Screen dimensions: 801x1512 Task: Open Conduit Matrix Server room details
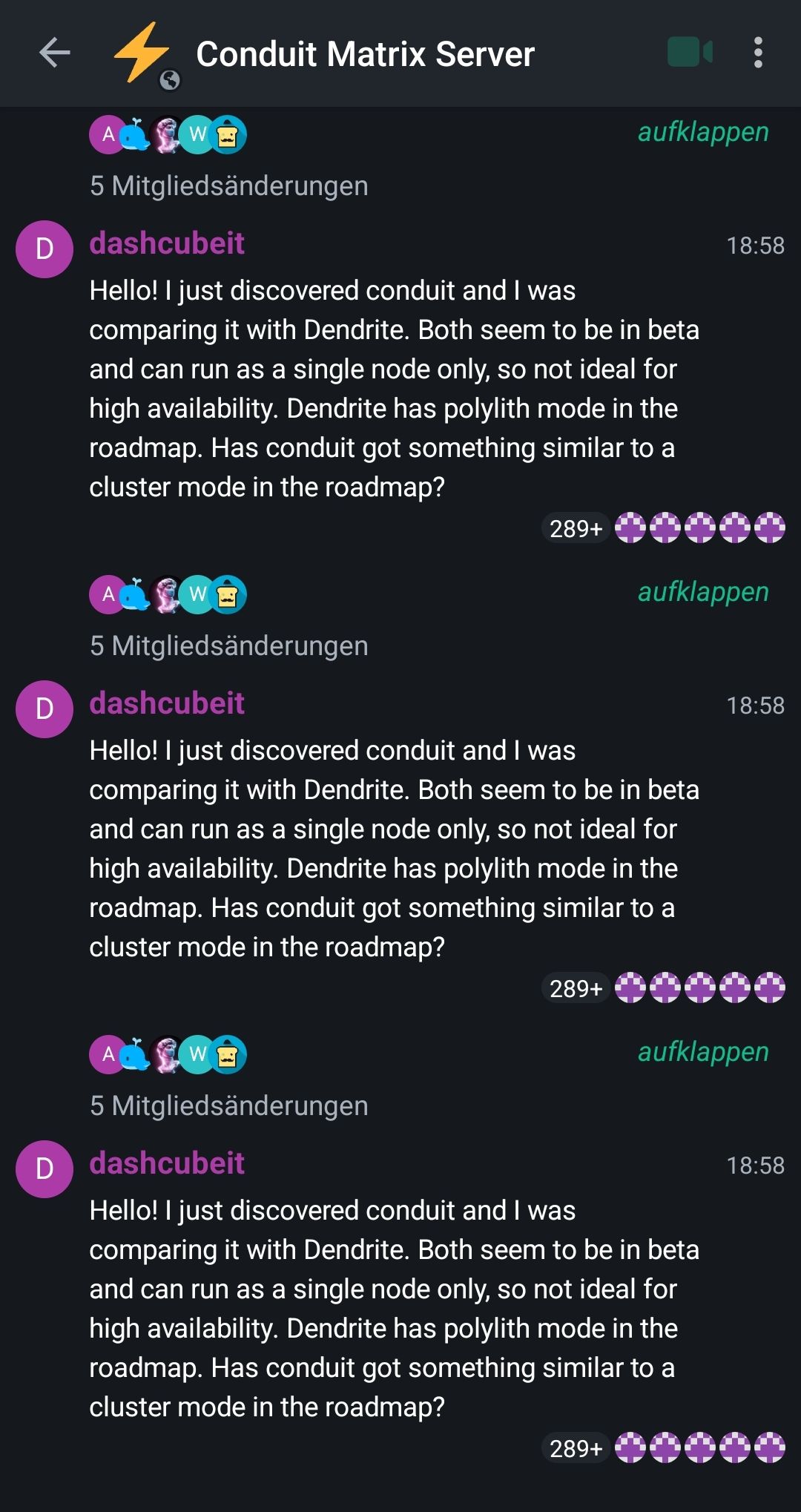pos(365,54)
